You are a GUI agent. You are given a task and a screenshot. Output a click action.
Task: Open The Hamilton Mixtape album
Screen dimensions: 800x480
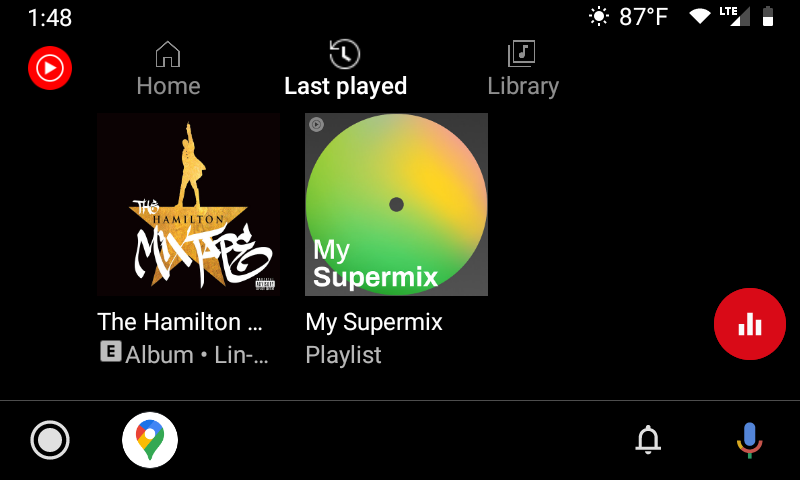coord(189,205)
